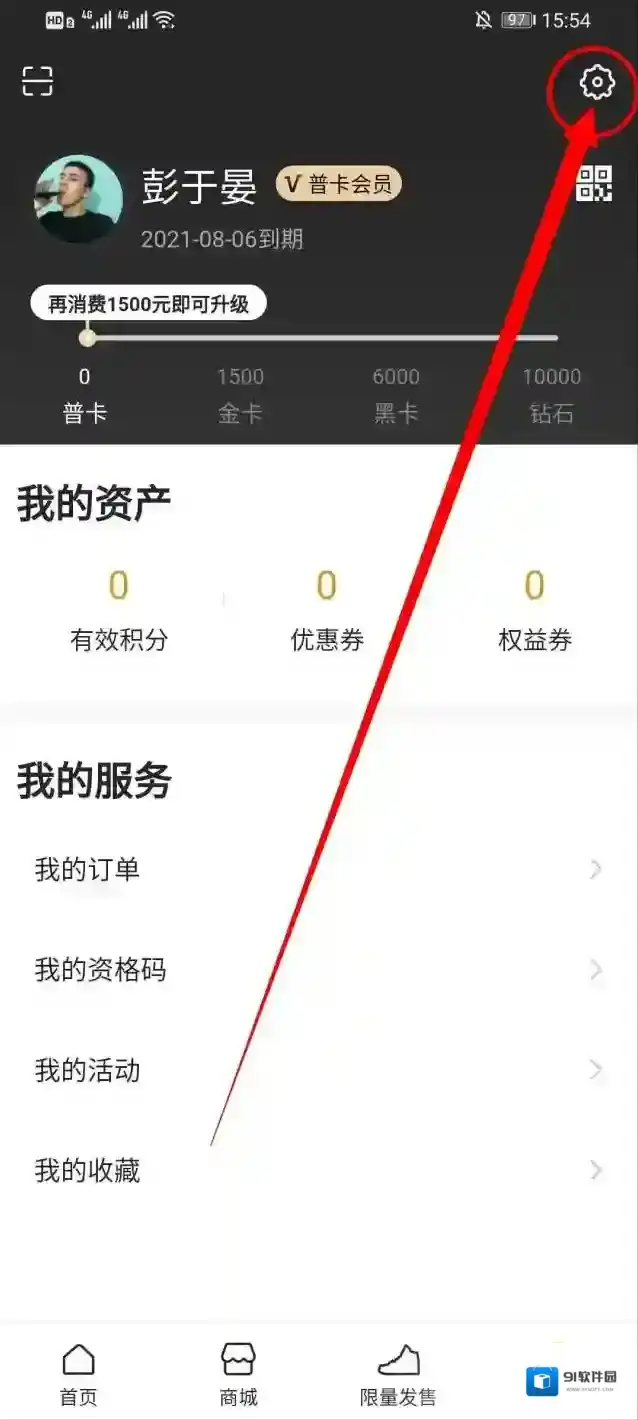This screenshot has width=638, height=1420.
Task: Open 优惠券 coupons
Action: (x=326, y=610)
